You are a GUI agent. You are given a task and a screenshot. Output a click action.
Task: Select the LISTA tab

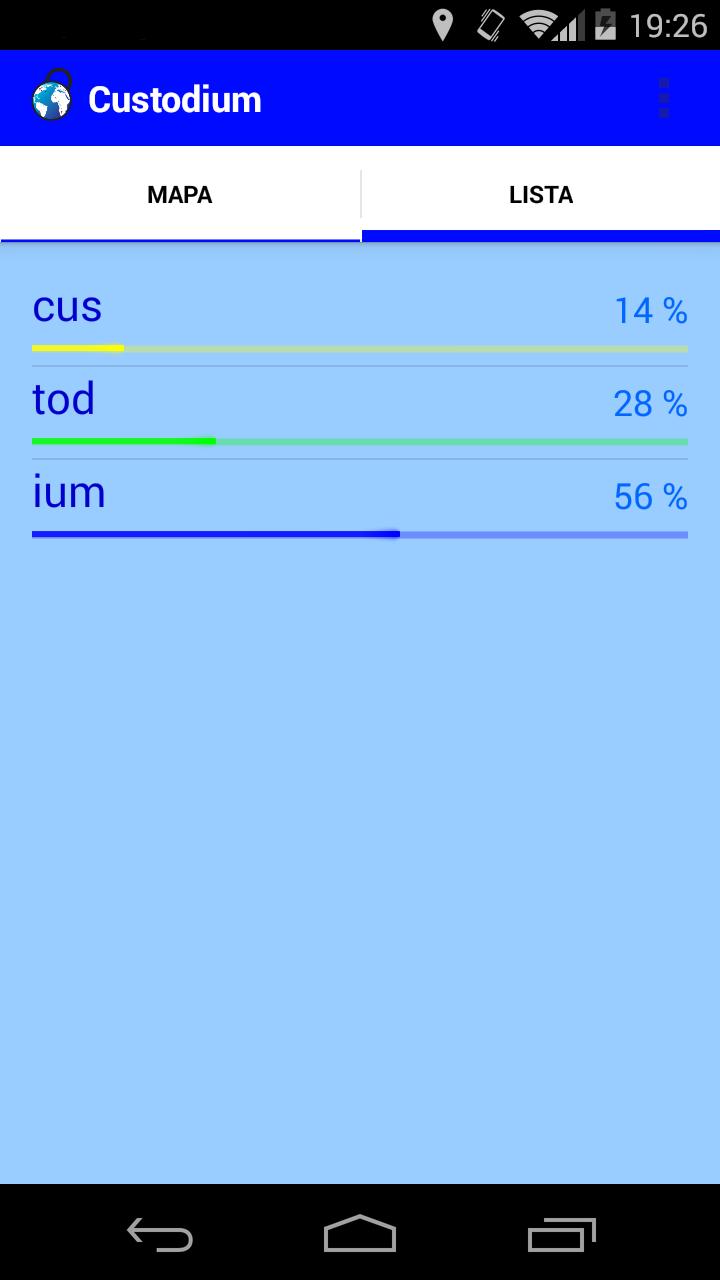click(x=540, y=194)
